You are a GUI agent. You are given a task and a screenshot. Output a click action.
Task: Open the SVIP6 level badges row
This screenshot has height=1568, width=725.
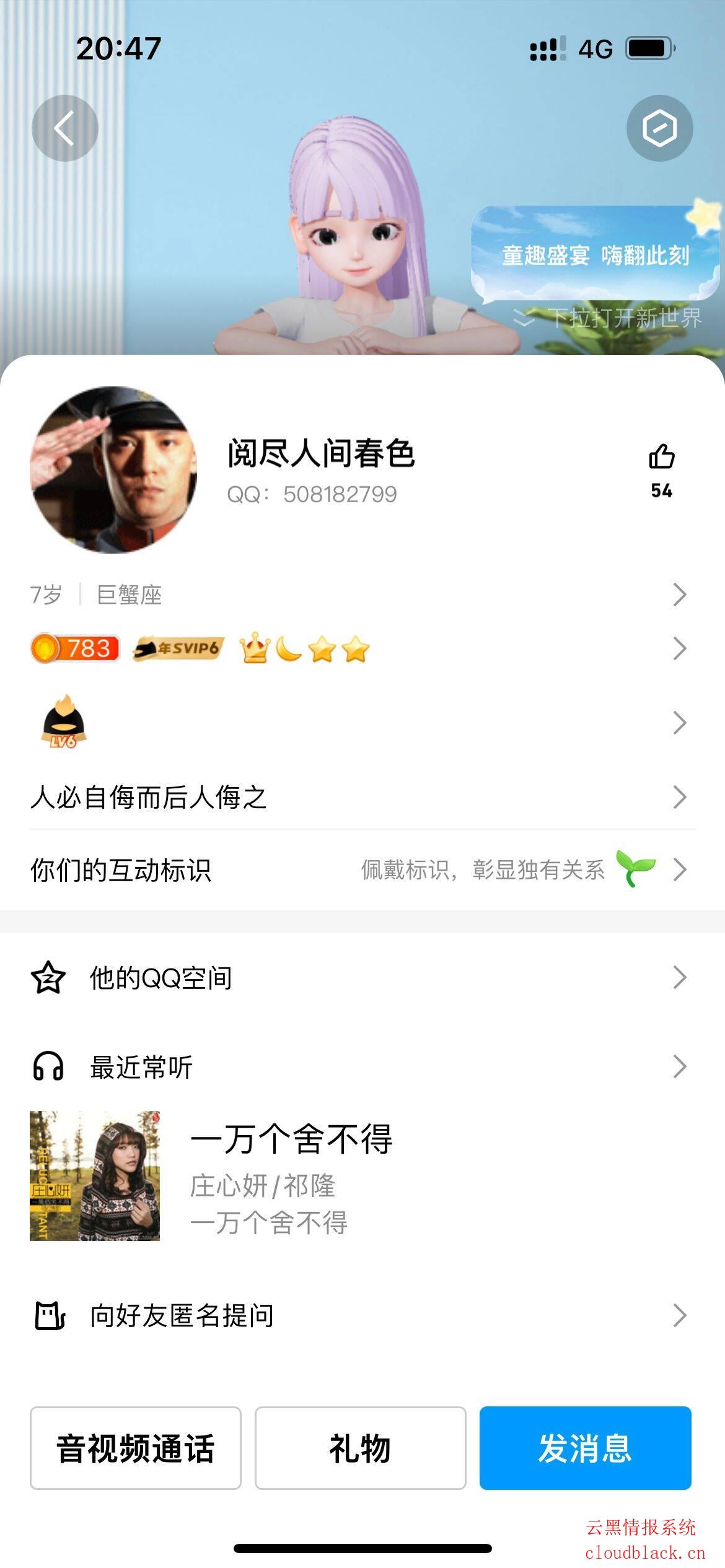click(x=362, y=649)
